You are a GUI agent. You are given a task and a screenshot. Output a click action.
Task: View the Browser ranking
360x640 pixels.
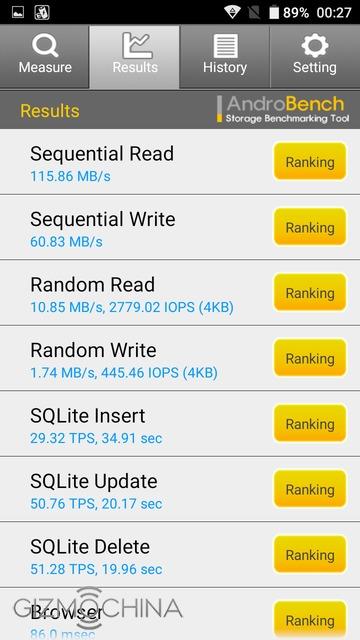point(310,620)
